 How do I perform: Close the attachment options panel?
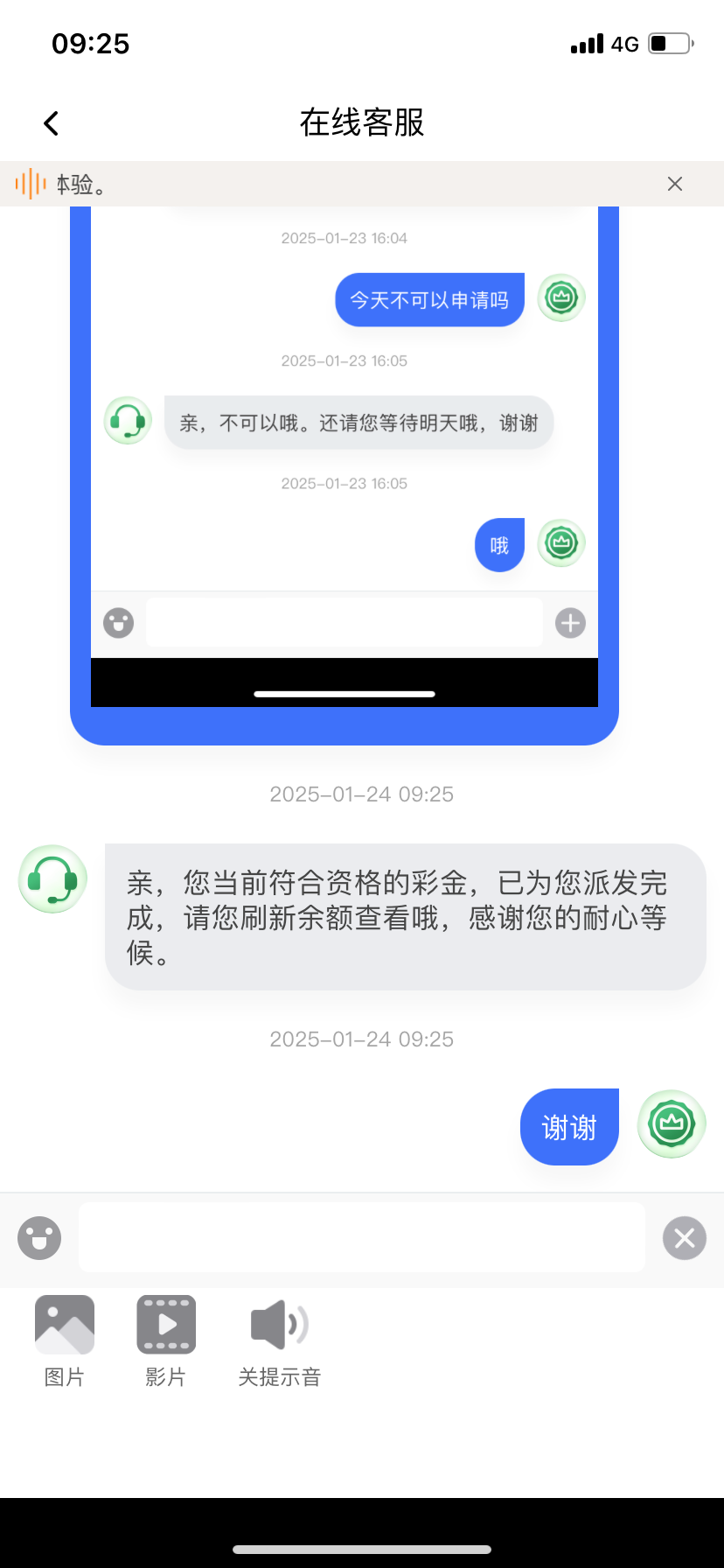684,1238
